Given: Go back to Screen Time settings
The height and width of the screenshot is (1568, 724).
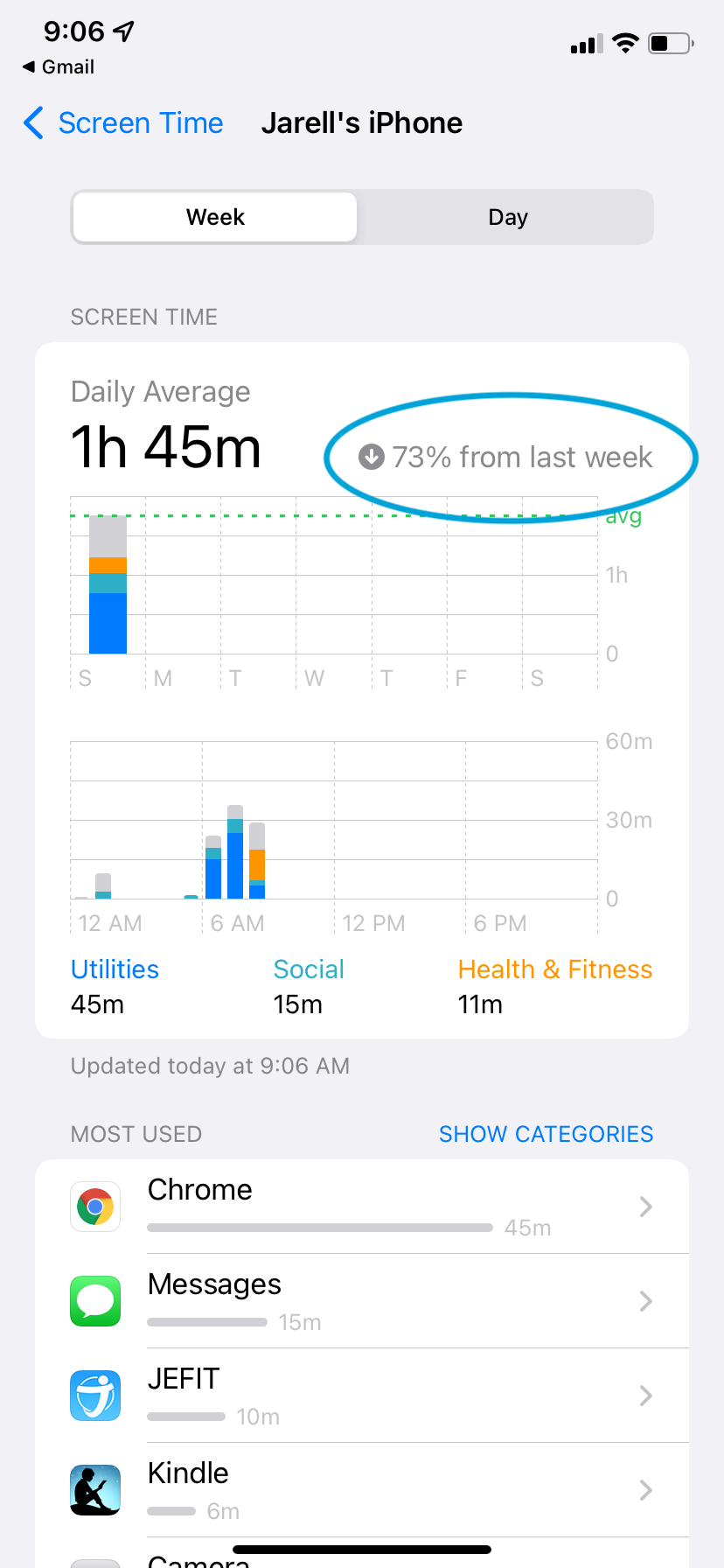Looking at the screenshot, I should pyautogui.click(x=124, y=123).
